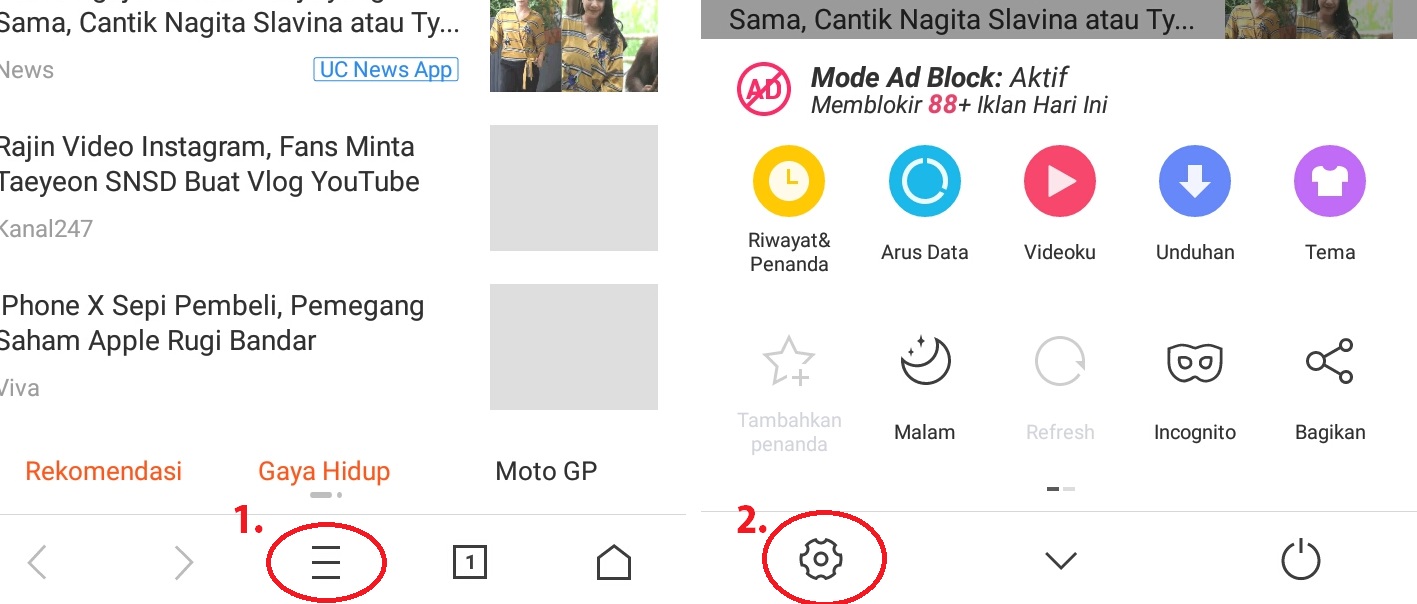Open the tab switcher showing 1
The width and height of the screenshot is (1417, 604).
[x=469, y=564]
